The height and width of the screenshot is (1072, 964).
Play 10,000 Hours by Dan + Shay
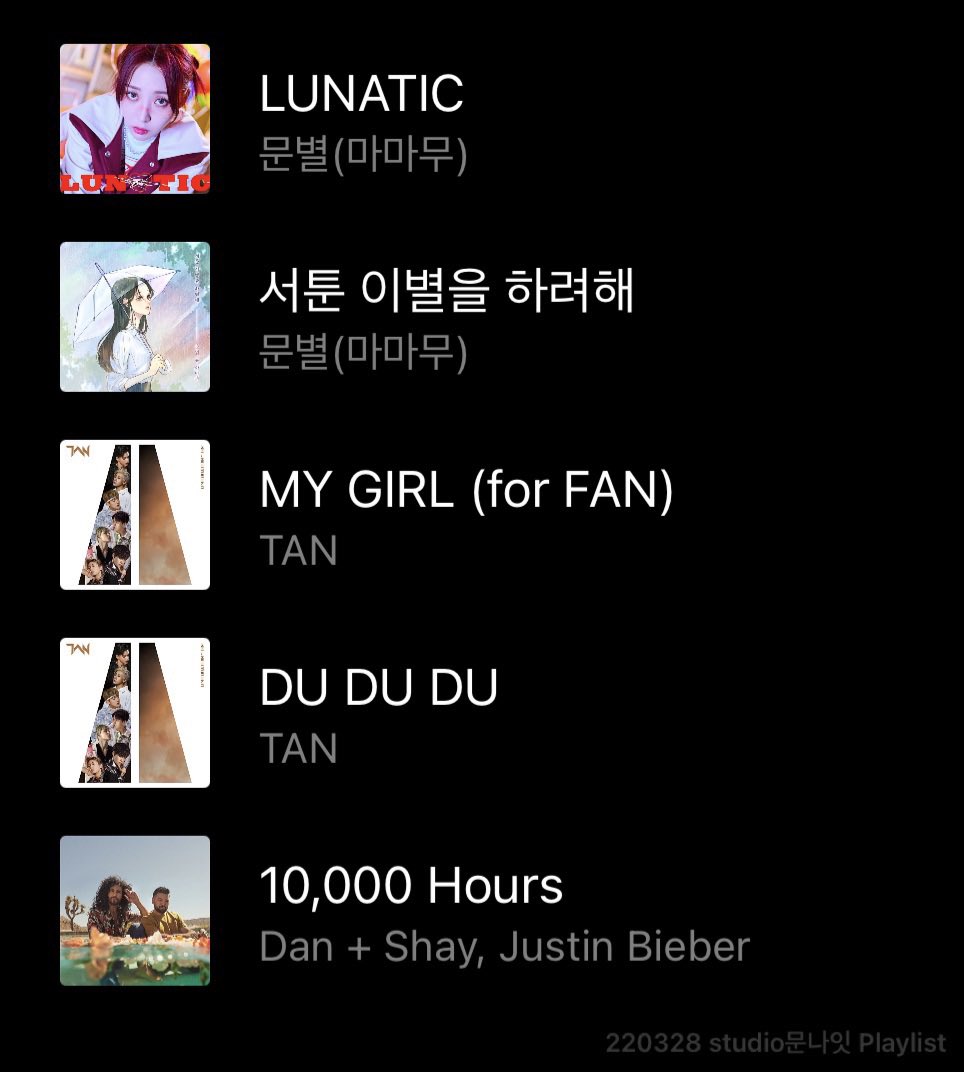411,886
